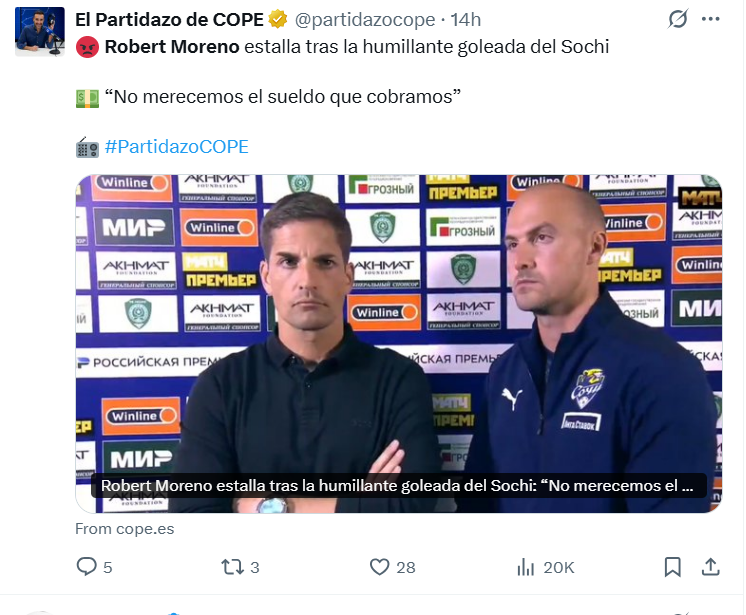Viewport: 746px width, 615px height.
Task: Tap the Grok icon on this post
Action: click(x=678, y=19)
